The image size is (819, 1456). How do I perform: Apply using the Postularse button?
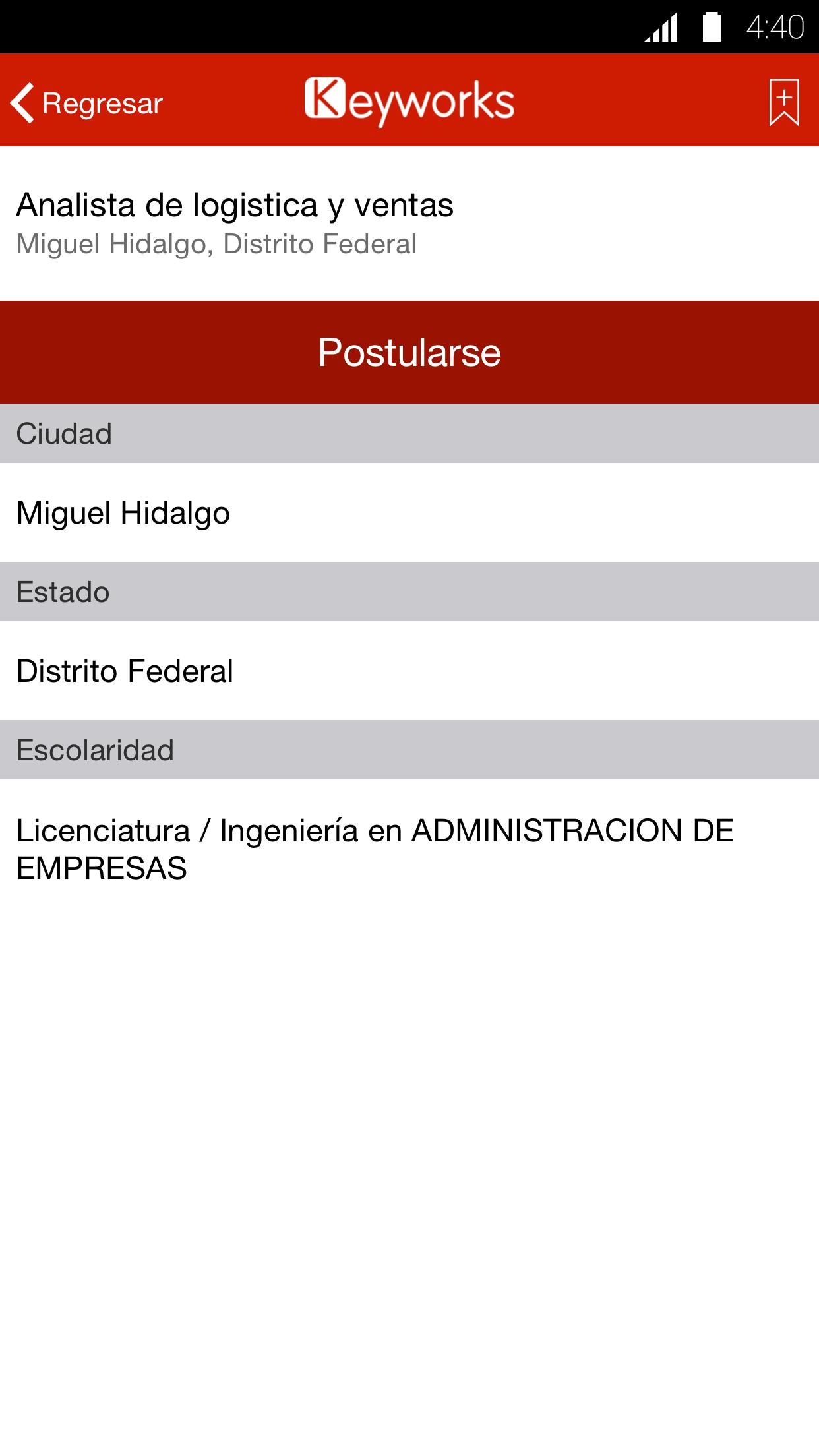tap(409, 352)
